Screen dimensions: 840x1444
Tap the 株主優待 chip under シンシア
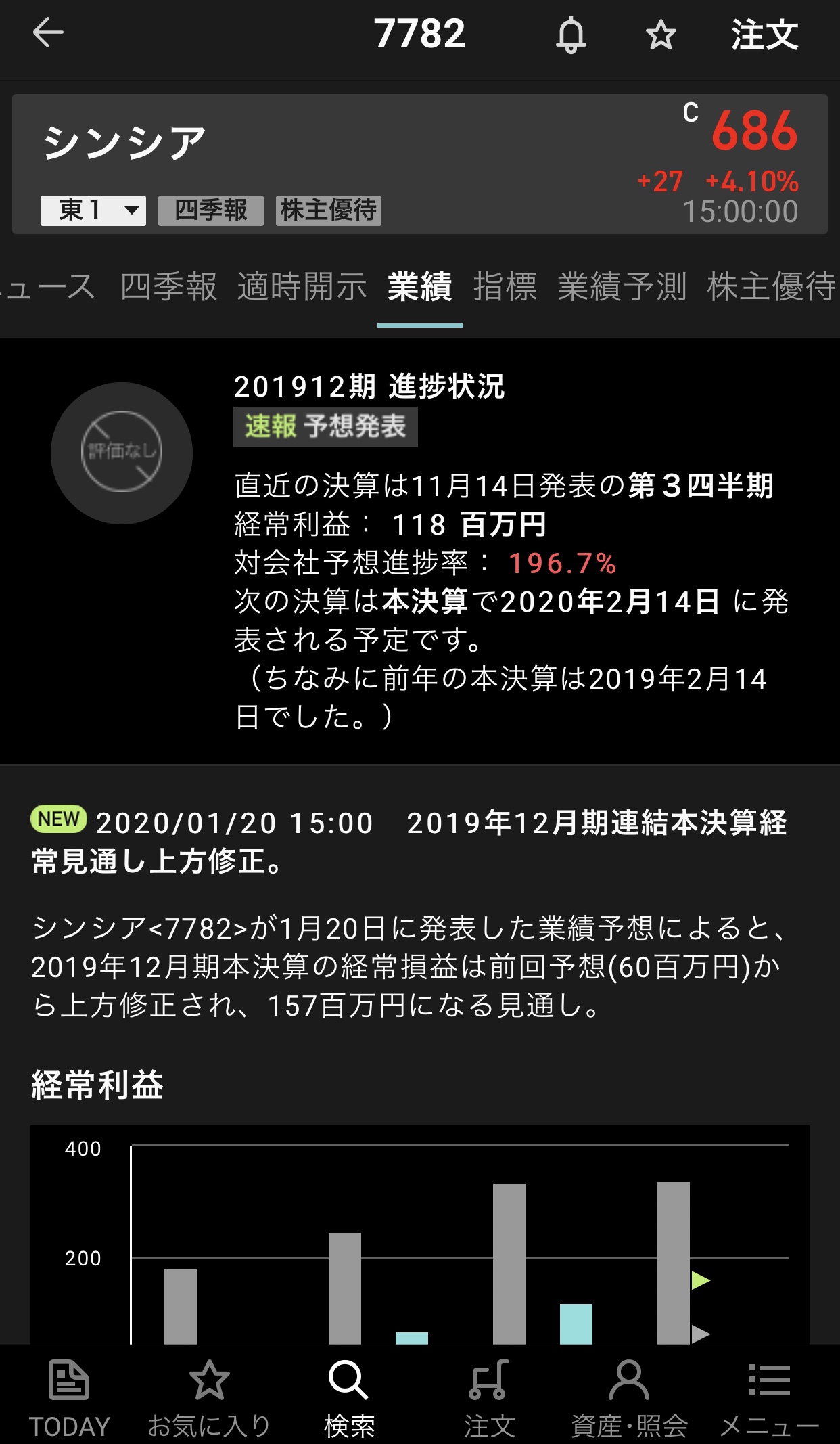pos(329,210)
